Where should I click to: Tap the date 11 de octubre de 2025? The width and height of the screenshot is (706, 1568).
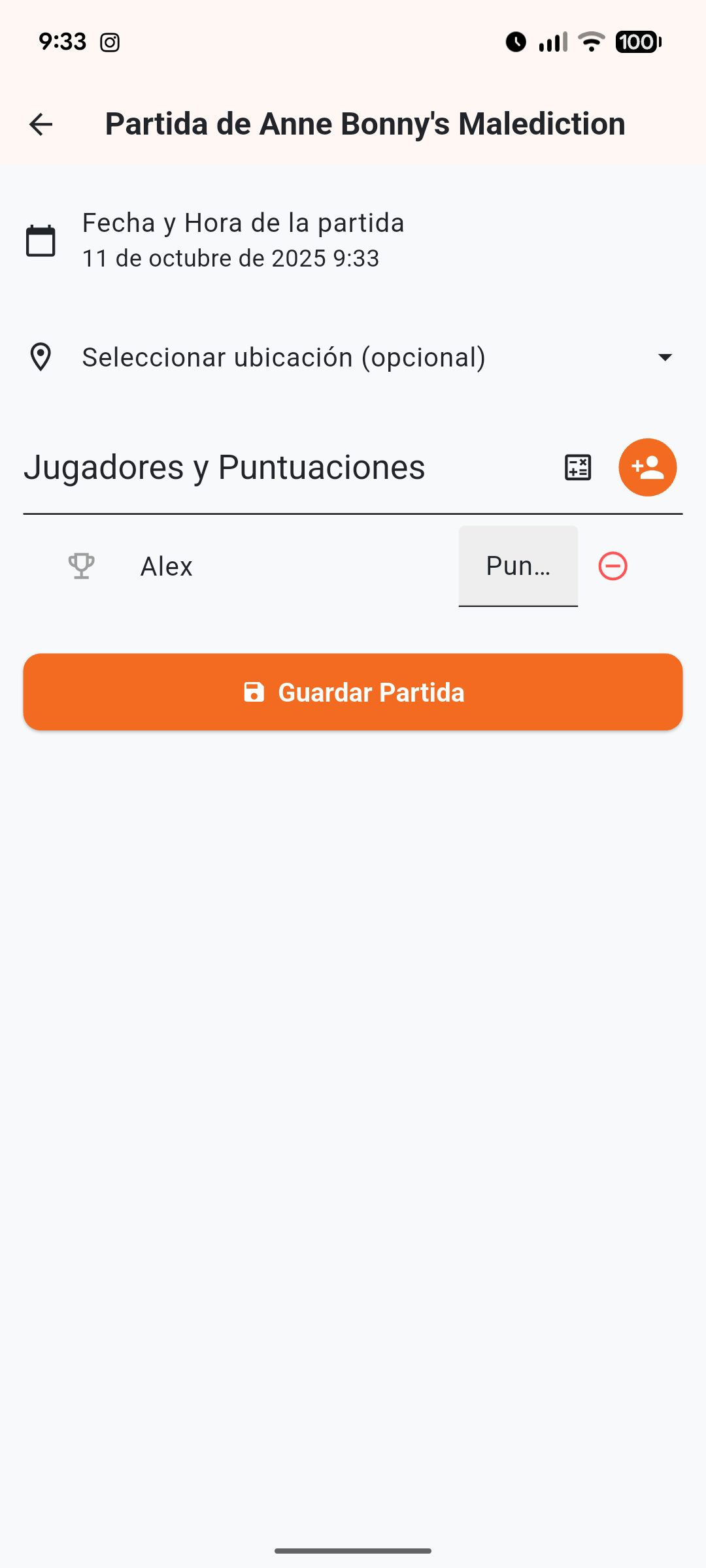click(x=230, y=257)
